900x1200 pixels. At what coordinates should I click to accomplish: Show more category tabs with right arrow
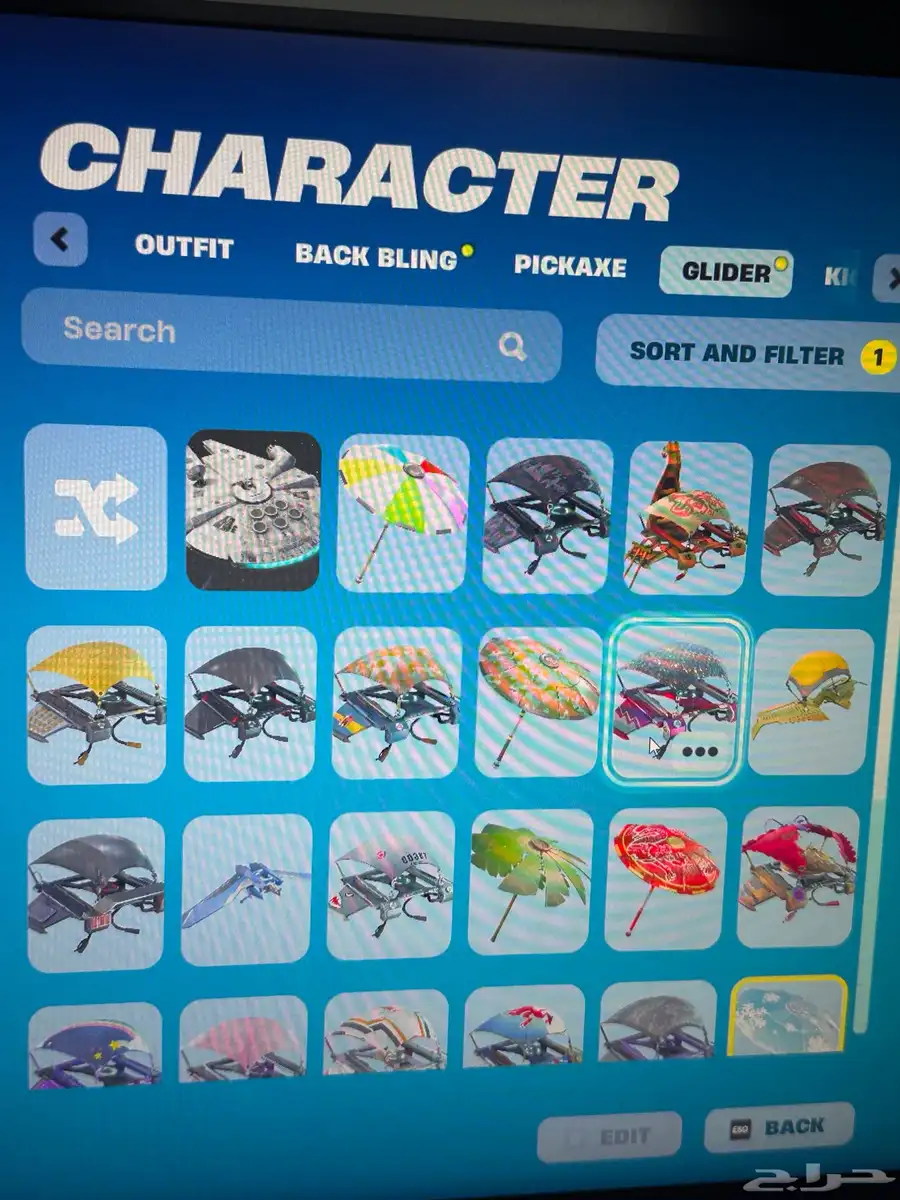[886, 278]
